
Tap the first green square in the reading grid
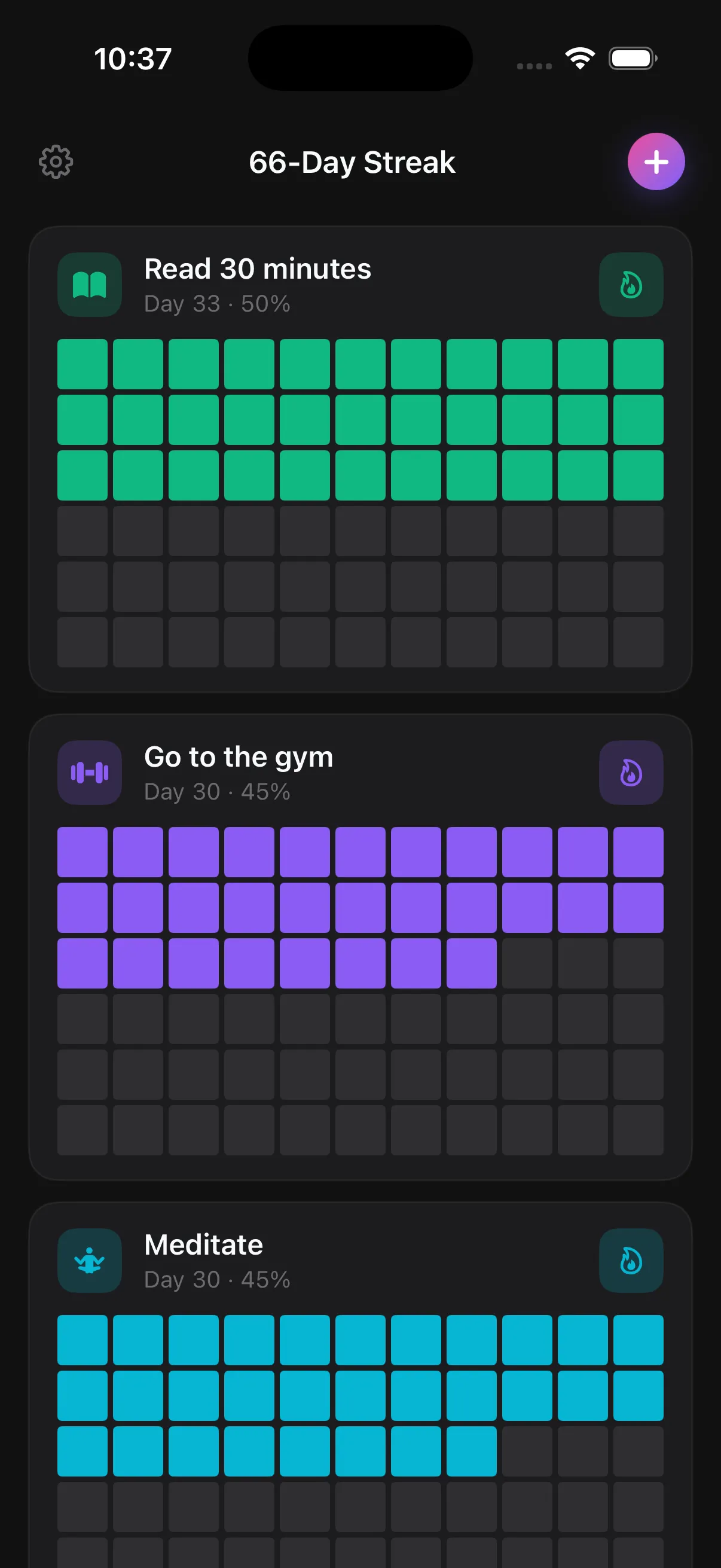click(x=82, y=365)
